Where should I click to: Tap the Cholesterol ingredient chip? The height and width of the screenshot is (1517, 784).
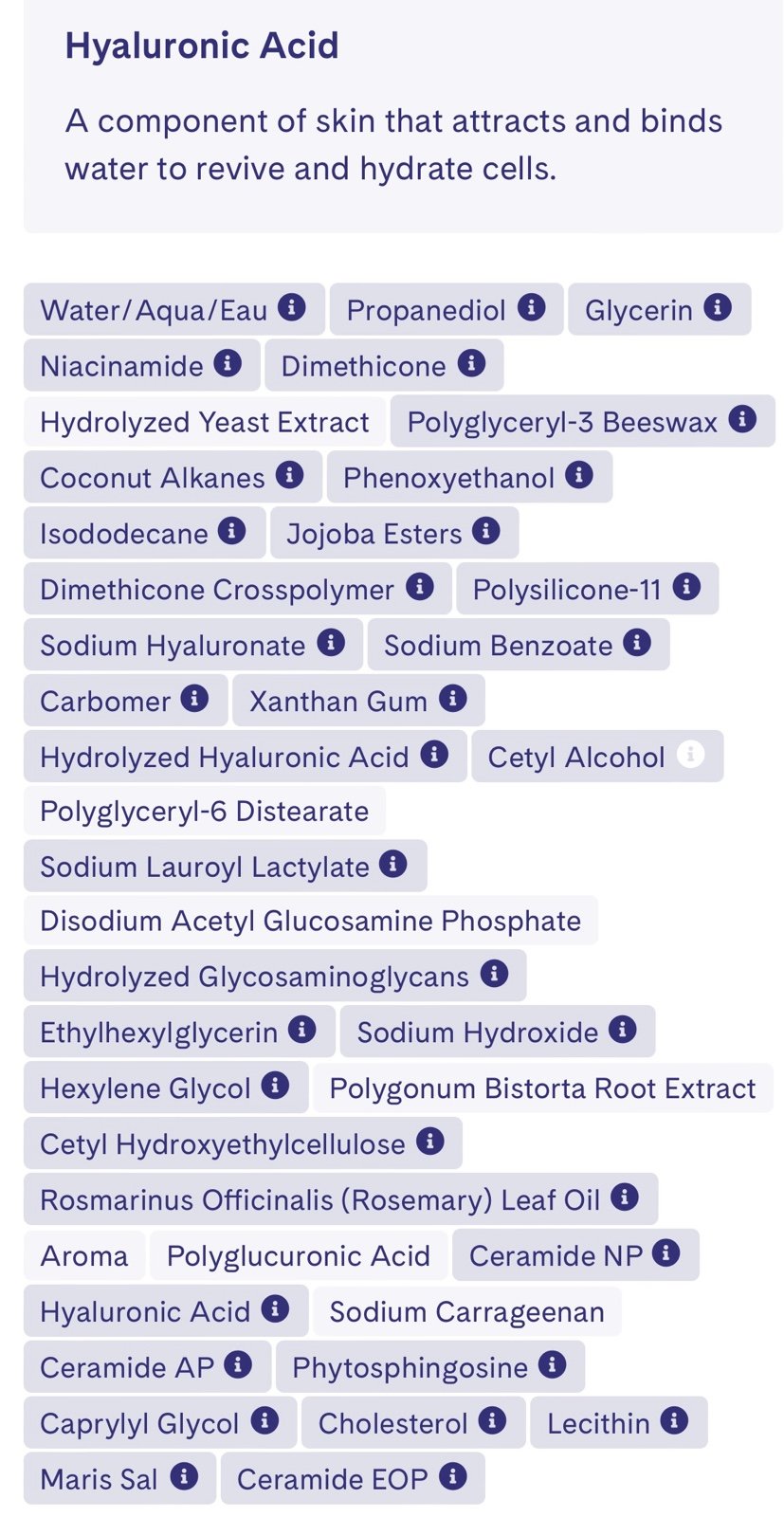click(413, 1423)
